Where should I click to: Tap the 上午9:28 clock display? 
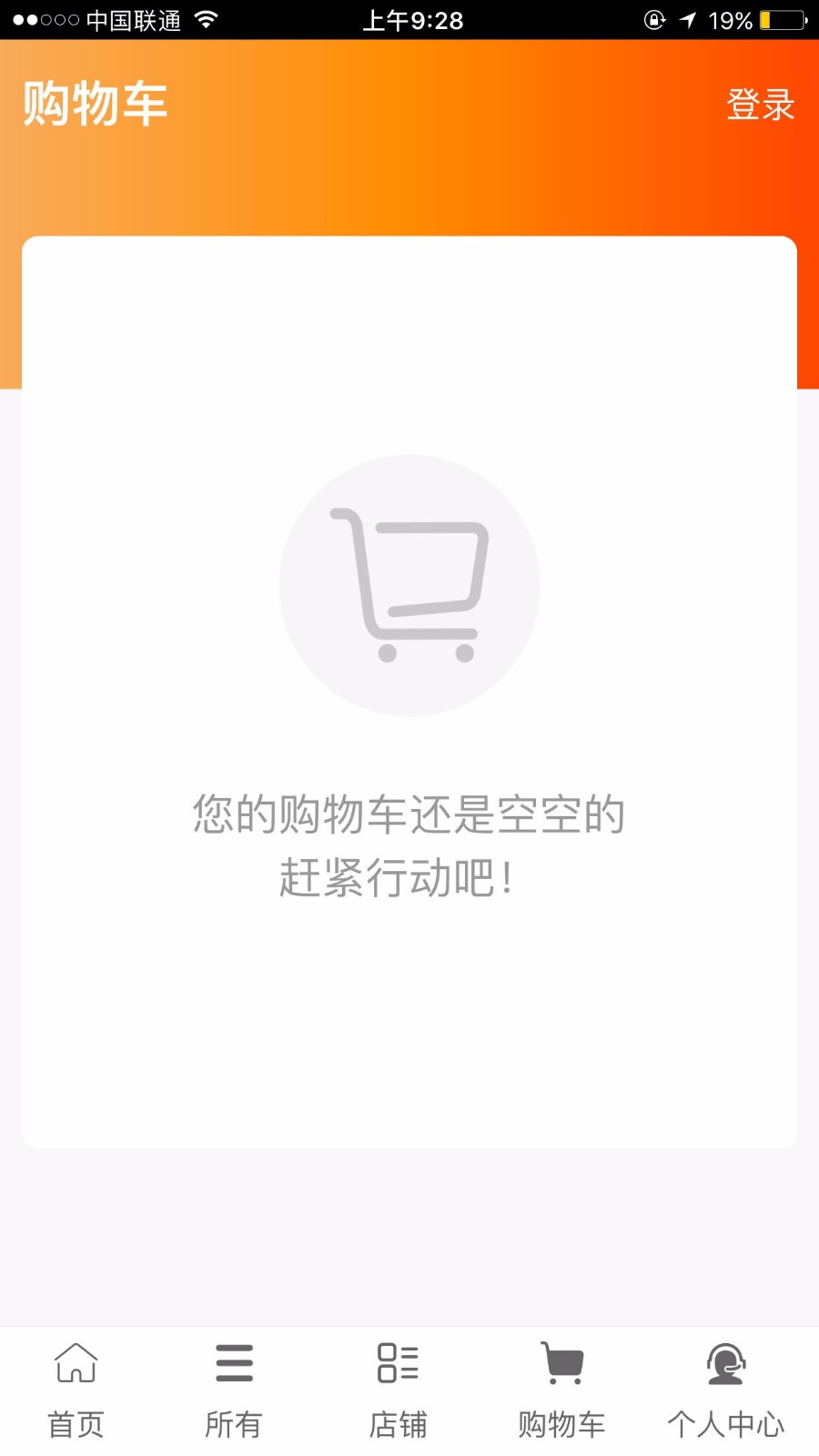(x=409, y=19)
